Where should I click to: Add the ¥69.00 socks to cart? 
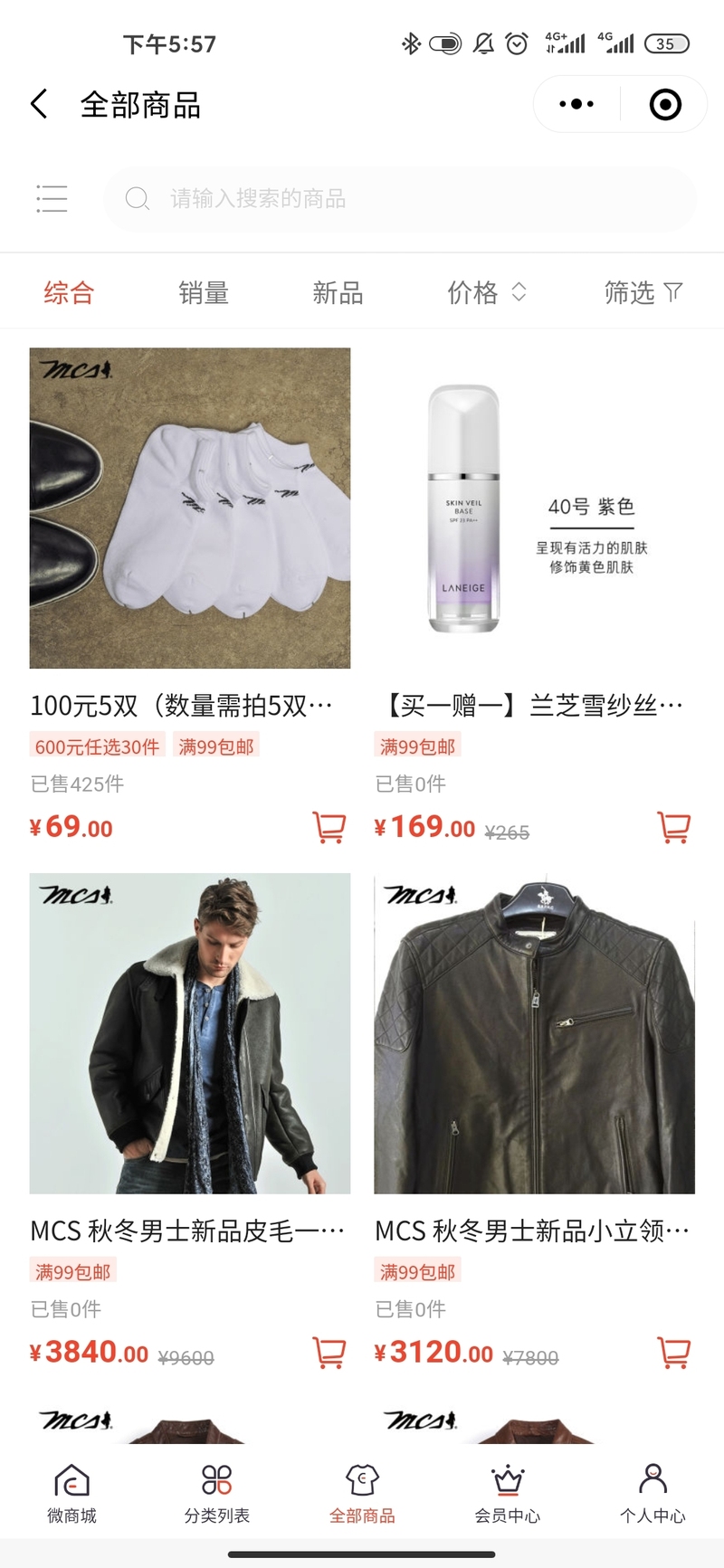pos(329,827)
